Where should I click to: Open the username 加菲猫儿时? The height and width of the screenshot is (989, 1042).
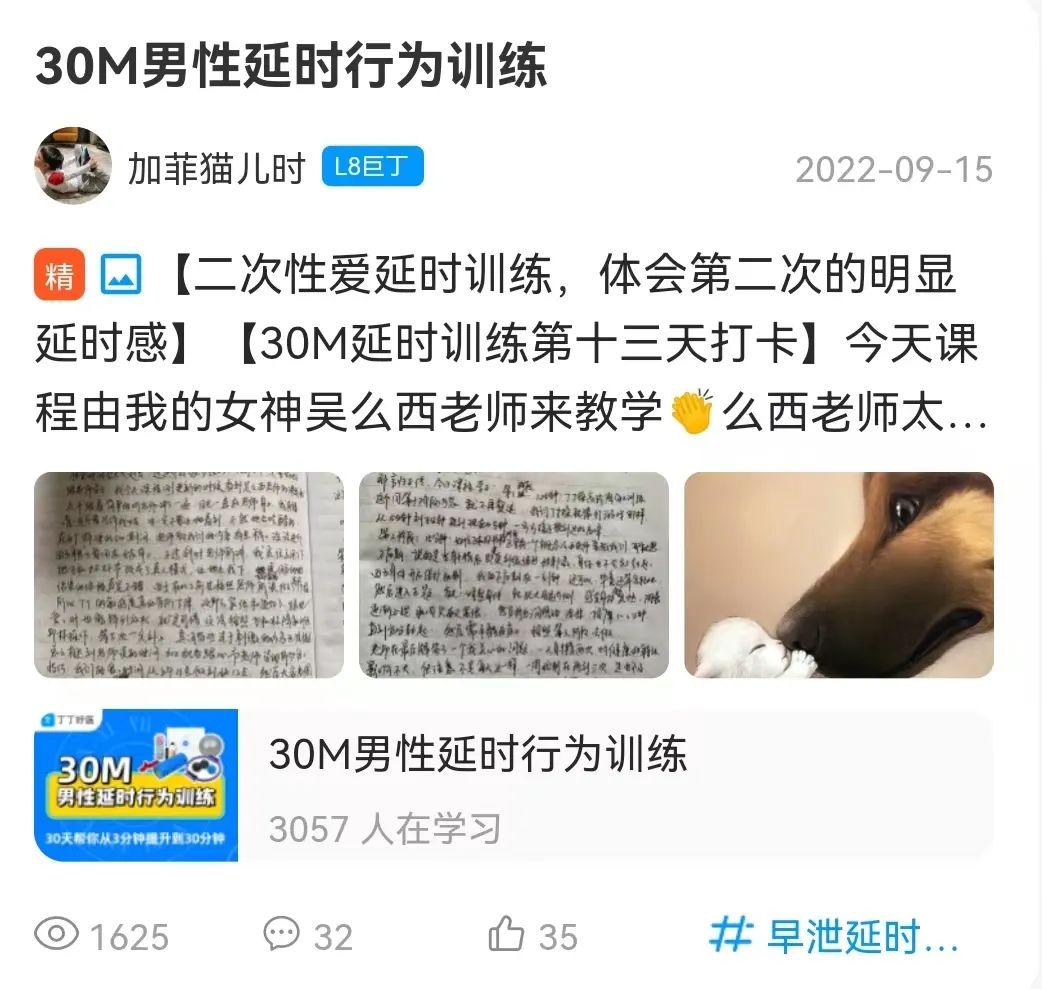click(x=215, y=168)
